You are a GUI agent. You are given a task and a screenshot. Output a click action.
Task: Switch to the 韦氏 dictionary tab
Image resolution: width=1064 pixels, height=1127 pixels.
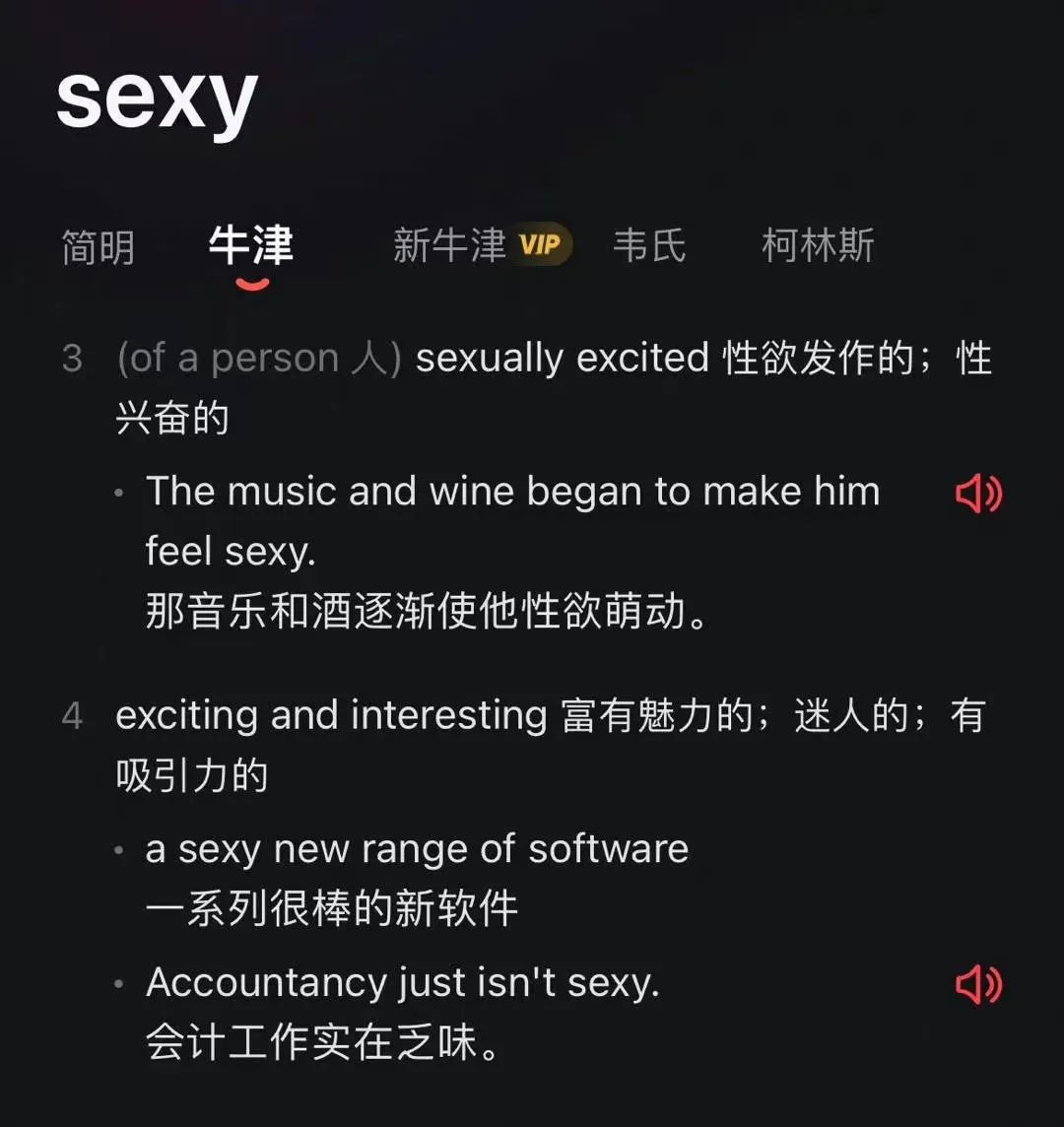pyautogui.click(x=648, y=245)
